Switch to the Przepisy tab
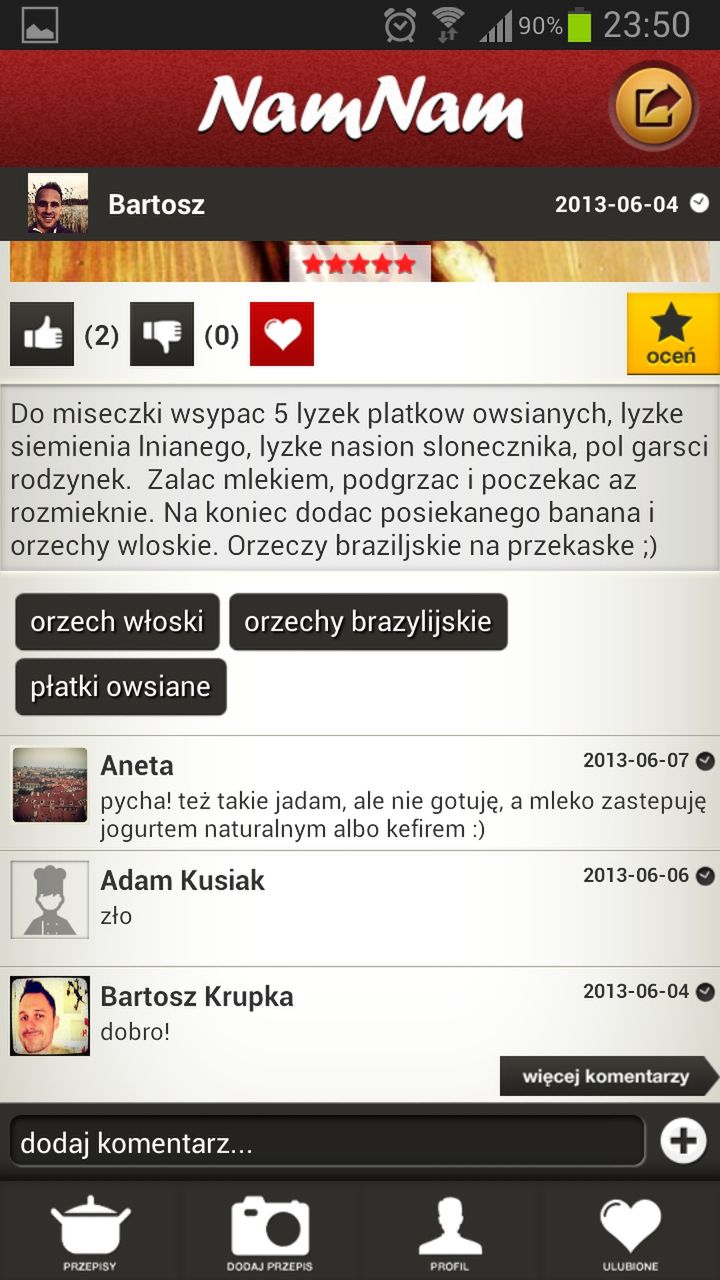This screenshot has height=1280, width=720. [90, 1233]
